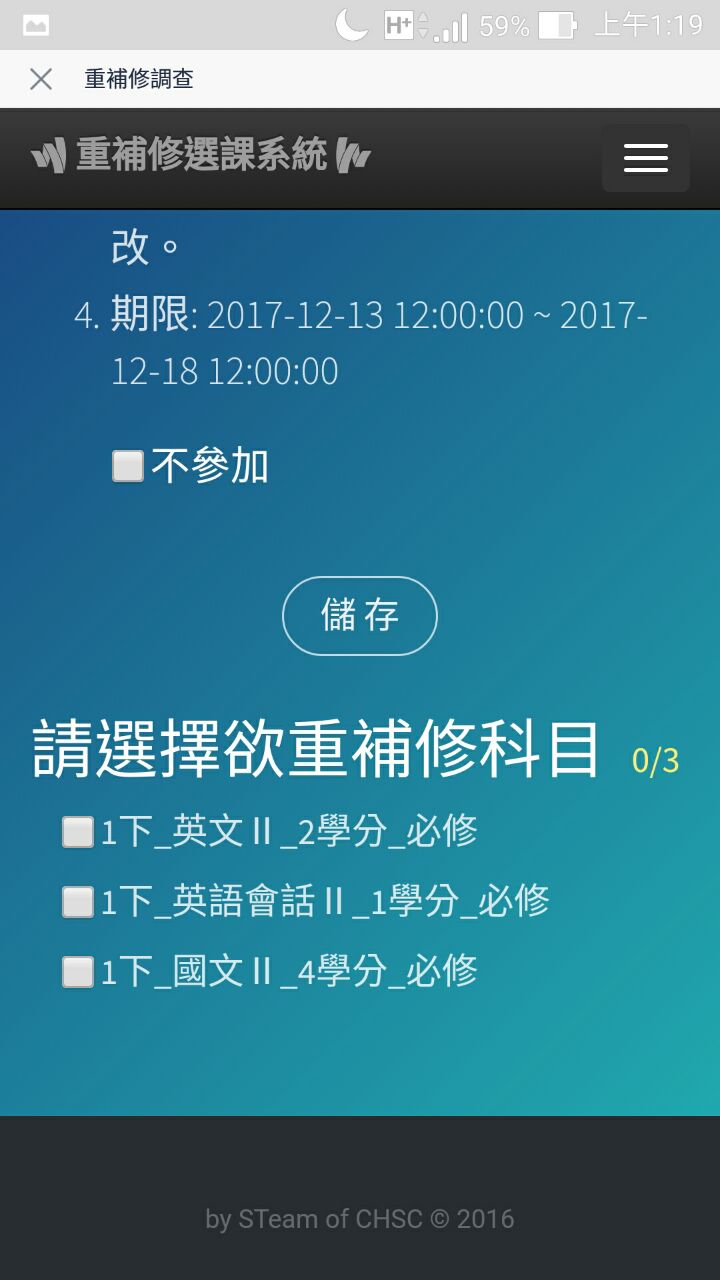720x1280 pixels.
Task: Select 1下_英文II_2學分_必修 course
Action: (78, 832)
